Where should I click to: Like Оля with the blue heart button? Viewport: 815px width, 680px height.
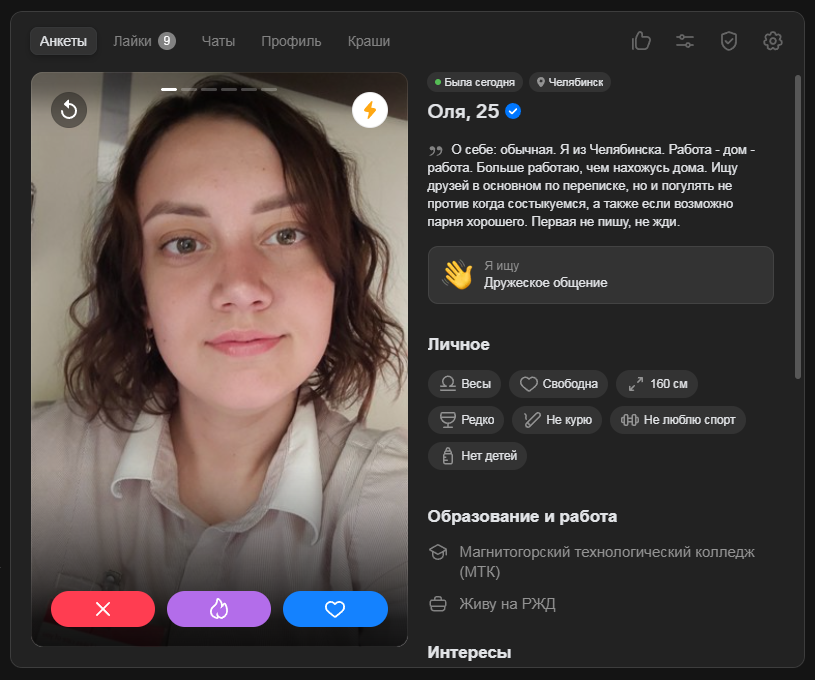335,609
